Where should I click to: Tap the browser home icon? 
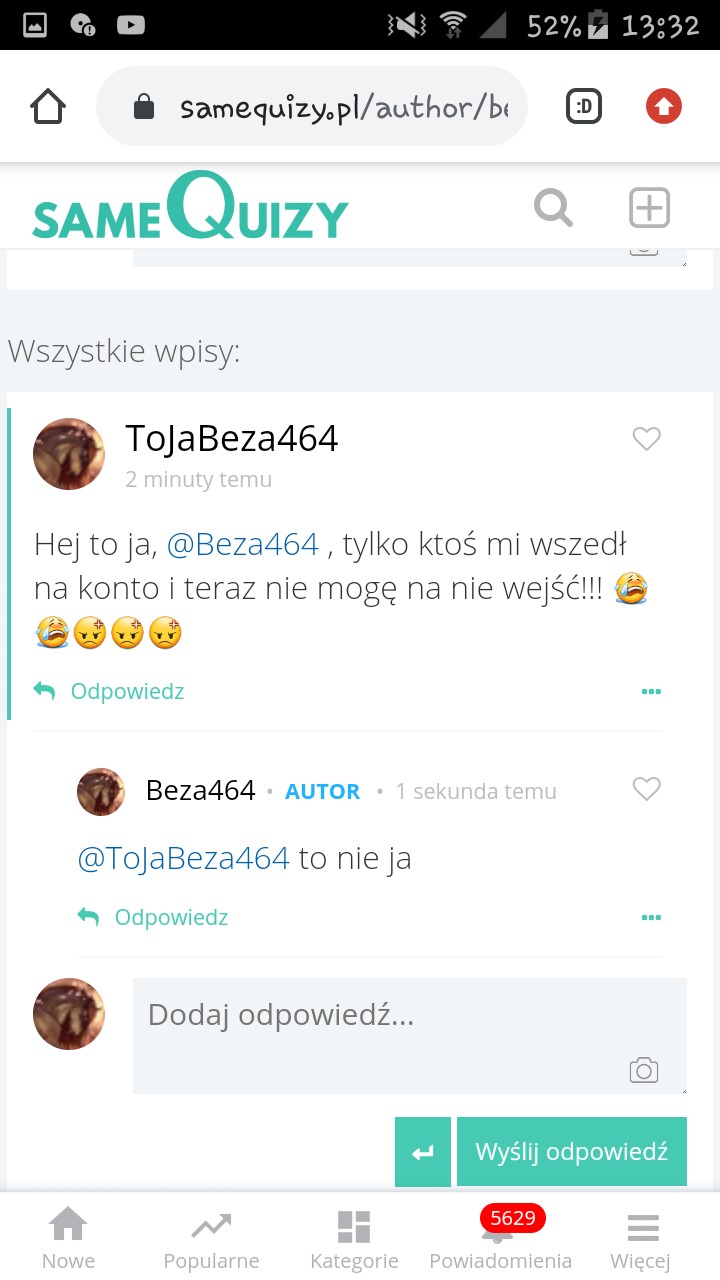point(48,106)
